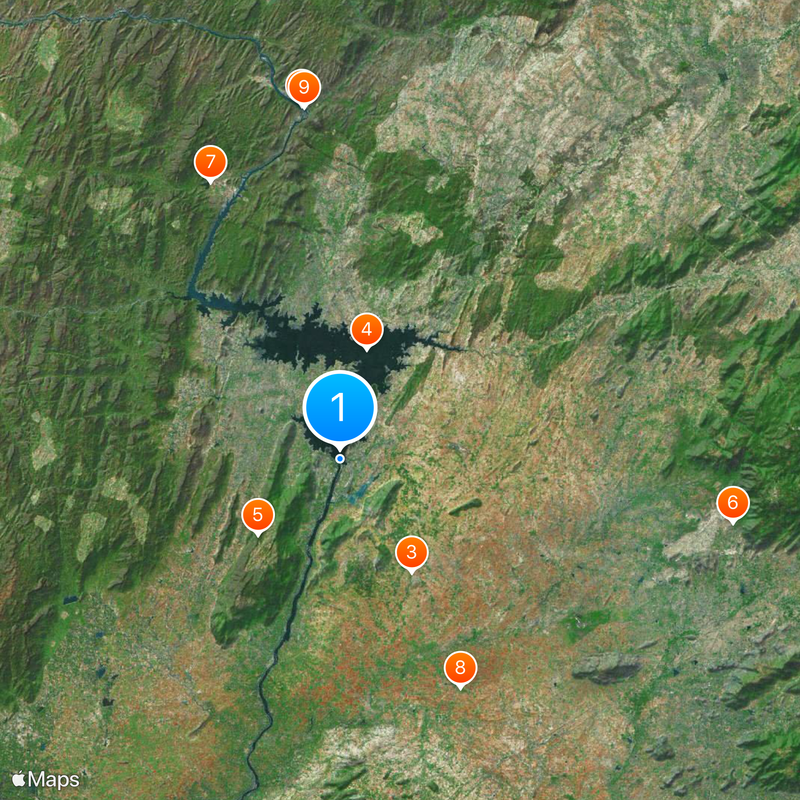Image resolution: width=800 pixels, height=800 pixels.
Task: Select the orange map pin numbered 5
Action: pyautogui.click(x=258, y=515)
